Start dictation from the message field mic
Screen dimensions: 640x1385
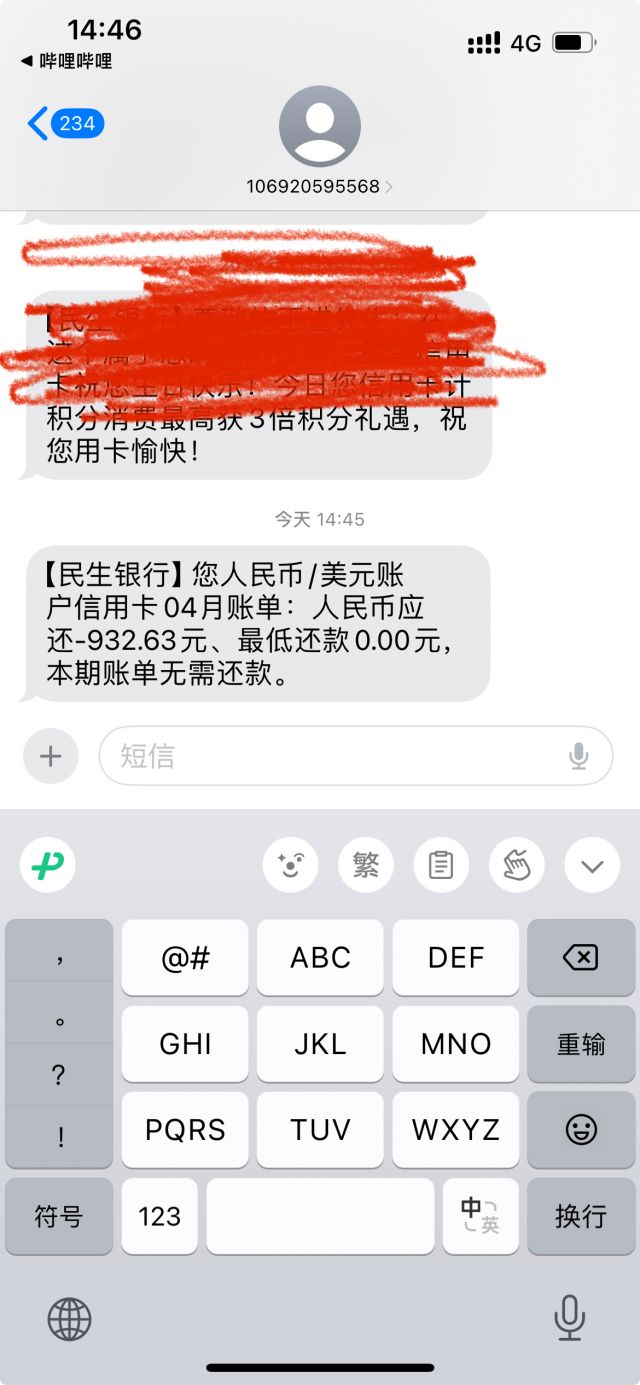[578, 756]
